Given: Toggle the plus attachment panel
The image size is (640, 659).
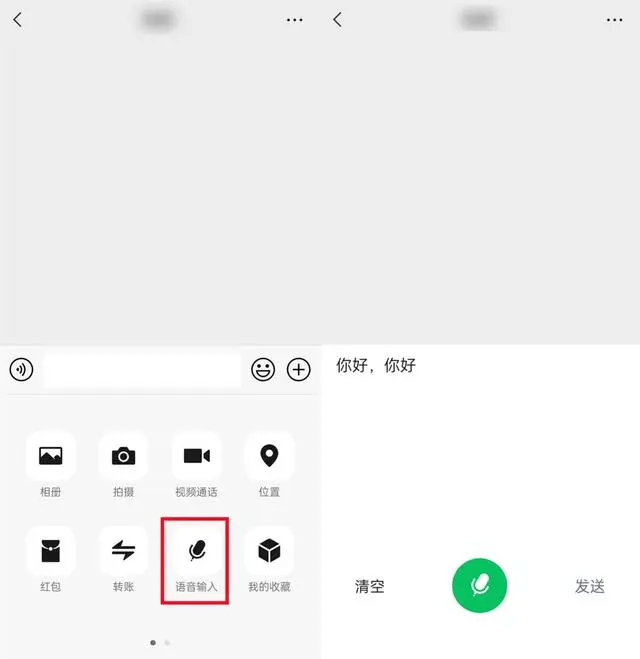Looking at the screenshot, I should pos(299,370).
